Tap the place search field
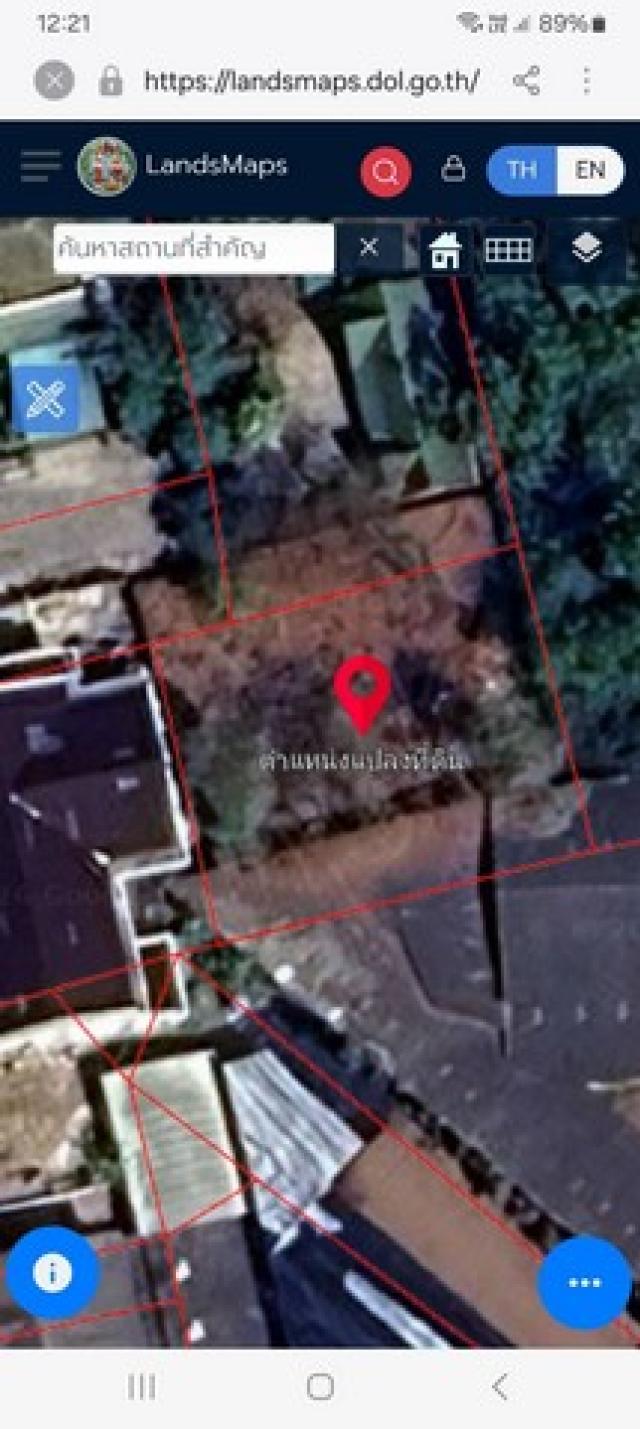Viewport: 640px width, 1429px height. tap(193, 248)
